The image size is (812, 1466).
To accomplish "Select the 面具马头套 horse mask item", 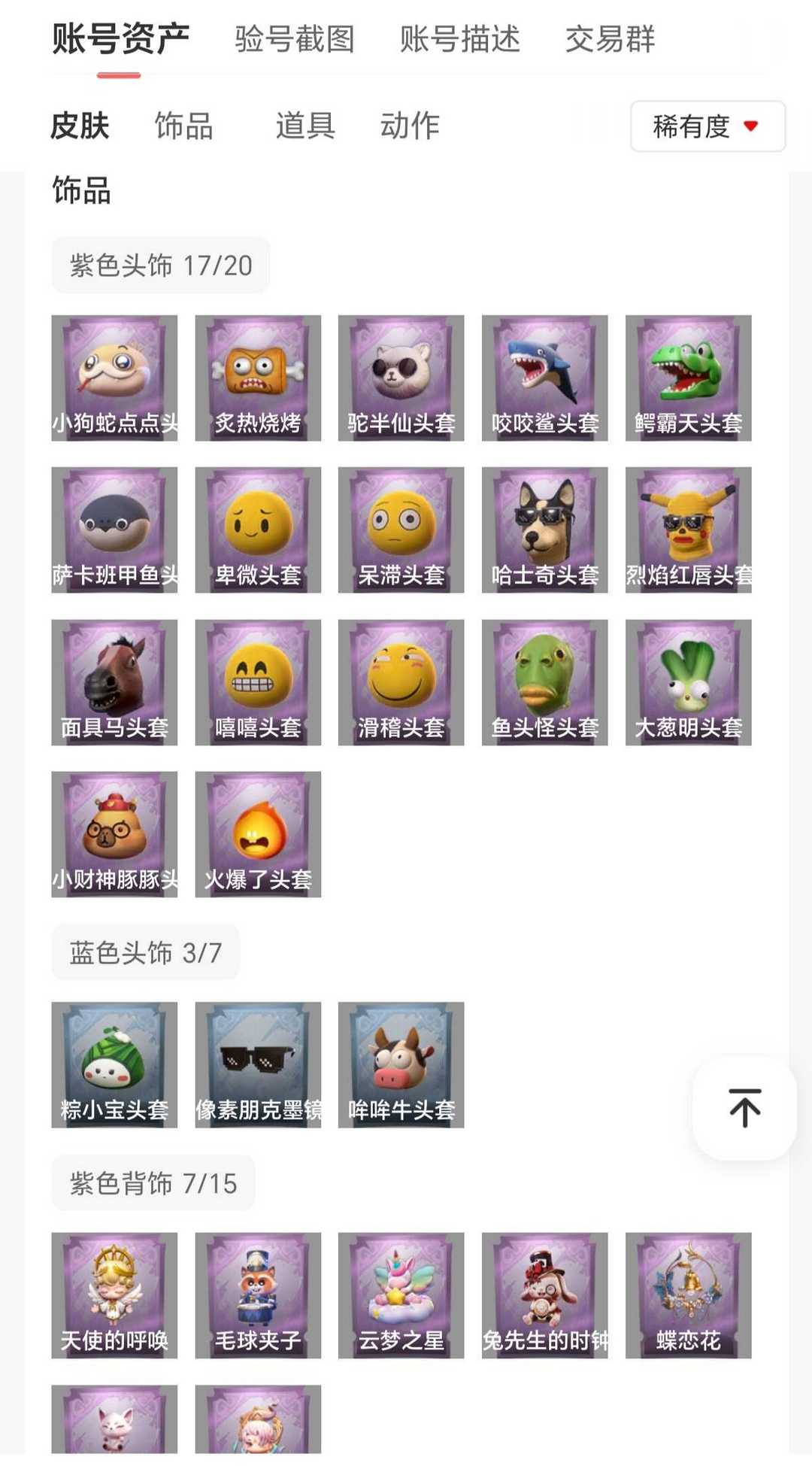I will click(114, 681).
